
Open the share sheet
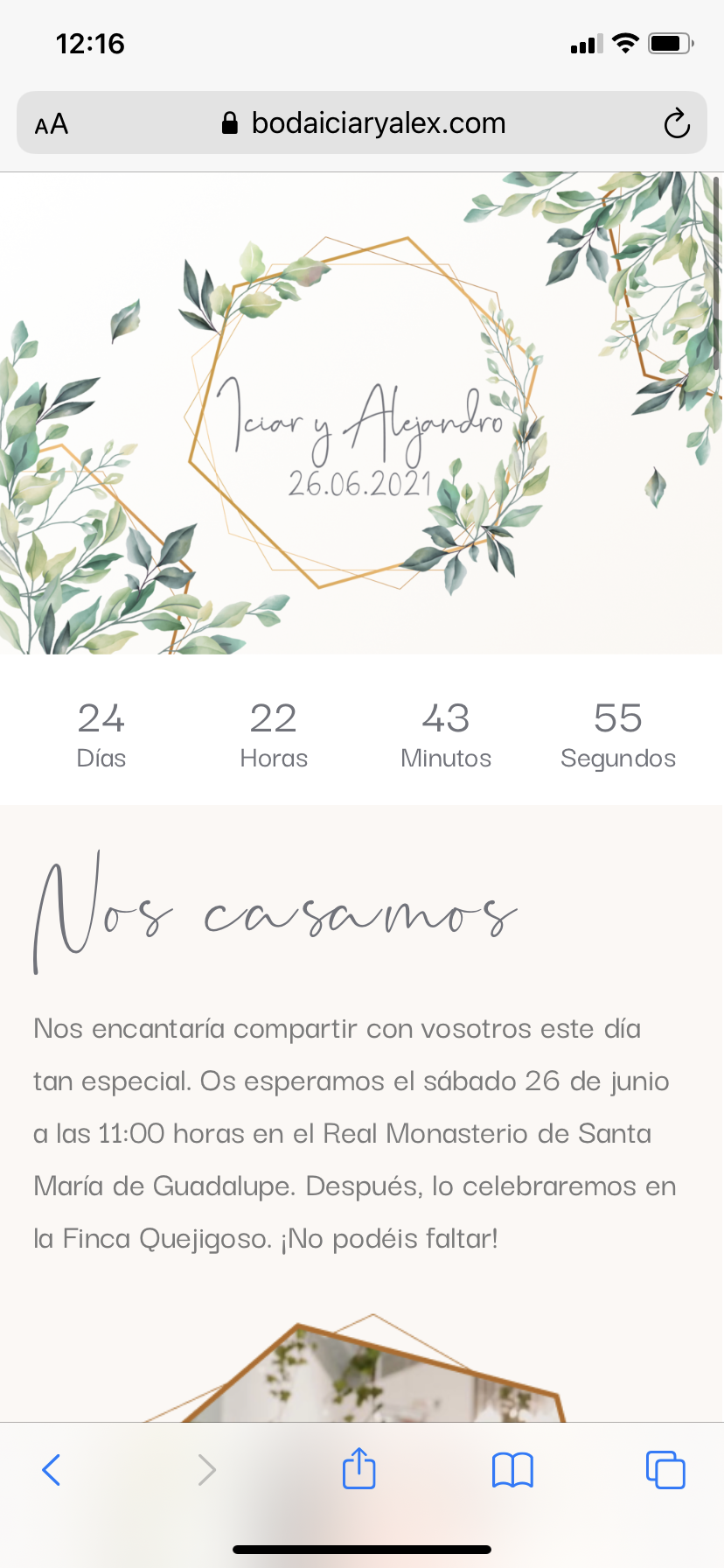(359, 1468)
